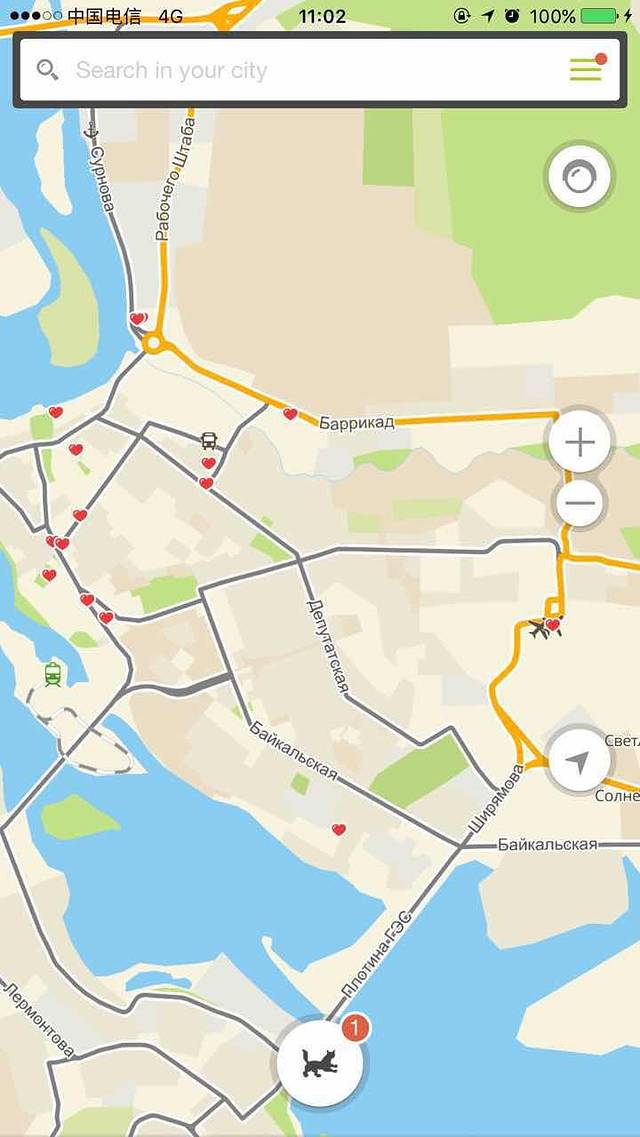Open the cat button with notification badge
The image size is (640, 1137).
[x=321, y=1061]
